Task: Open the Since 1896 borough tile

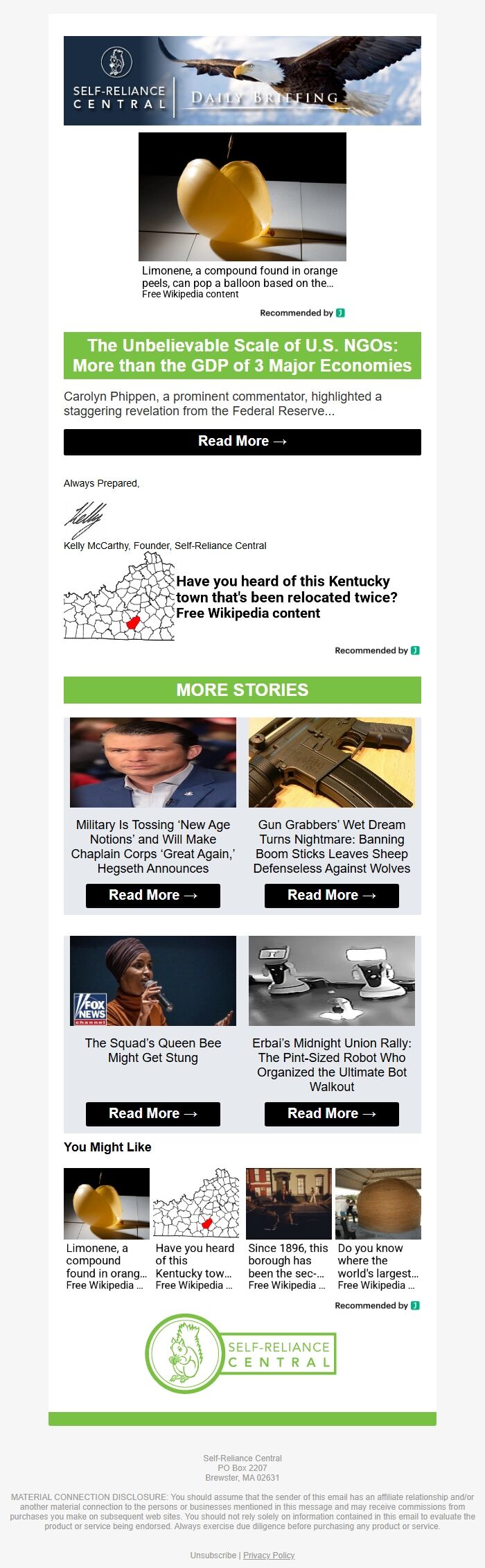Action: (288, 1228)
